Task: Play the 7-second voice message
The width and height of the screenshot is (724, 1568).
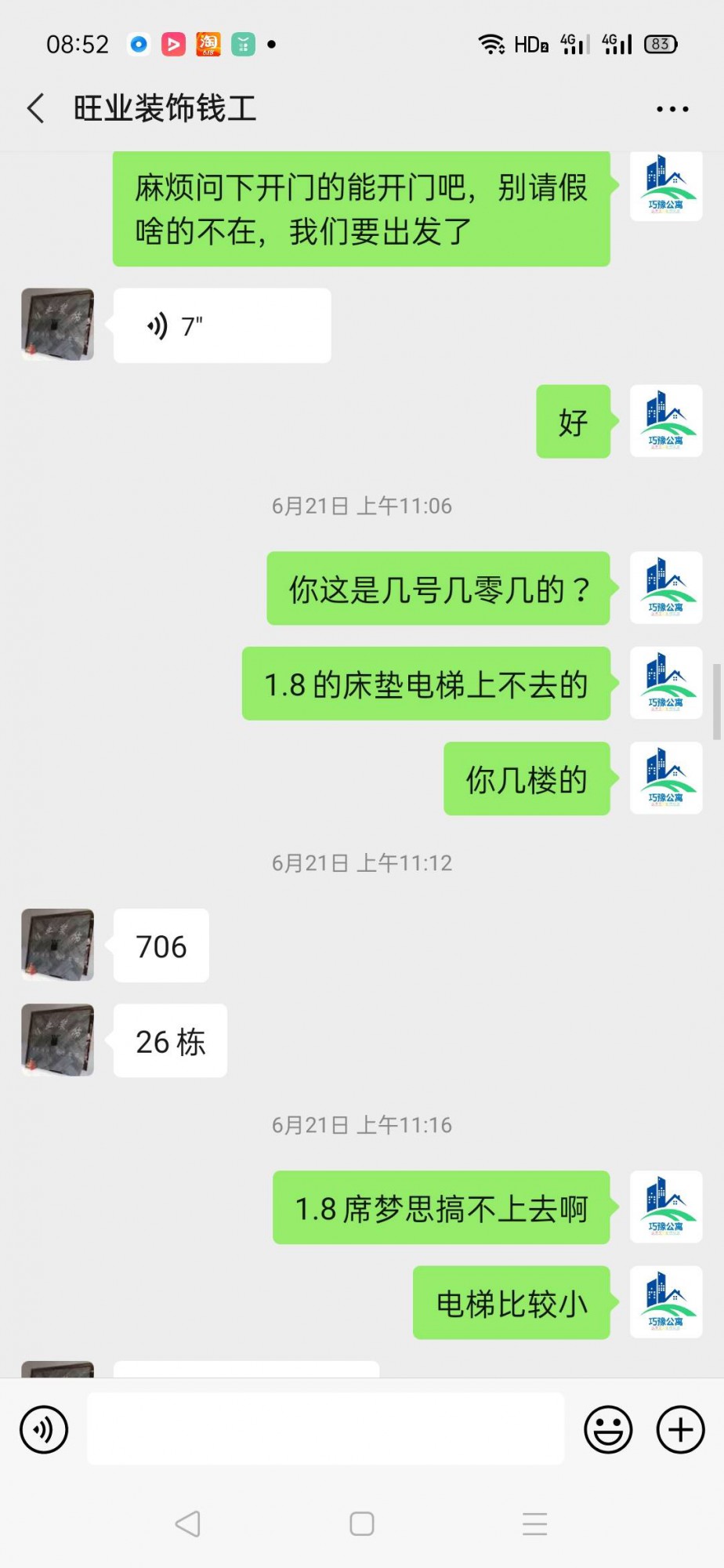Action: tap(222, 325)
